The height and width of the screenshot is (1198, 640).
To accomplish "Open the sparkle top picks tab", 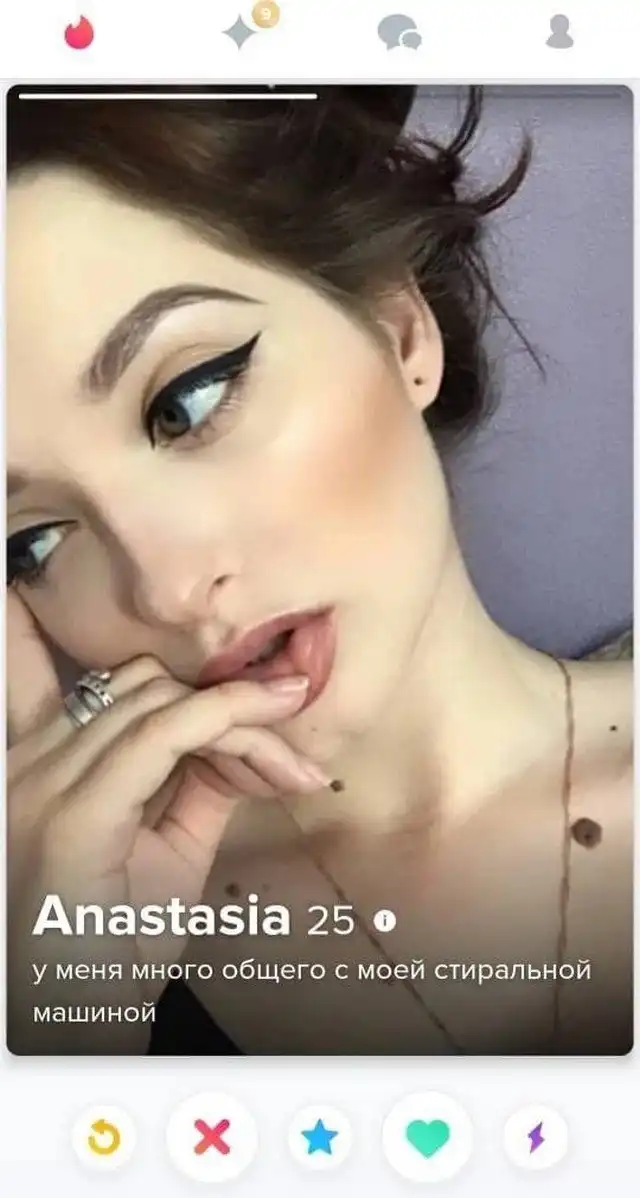I will point(240,33).
